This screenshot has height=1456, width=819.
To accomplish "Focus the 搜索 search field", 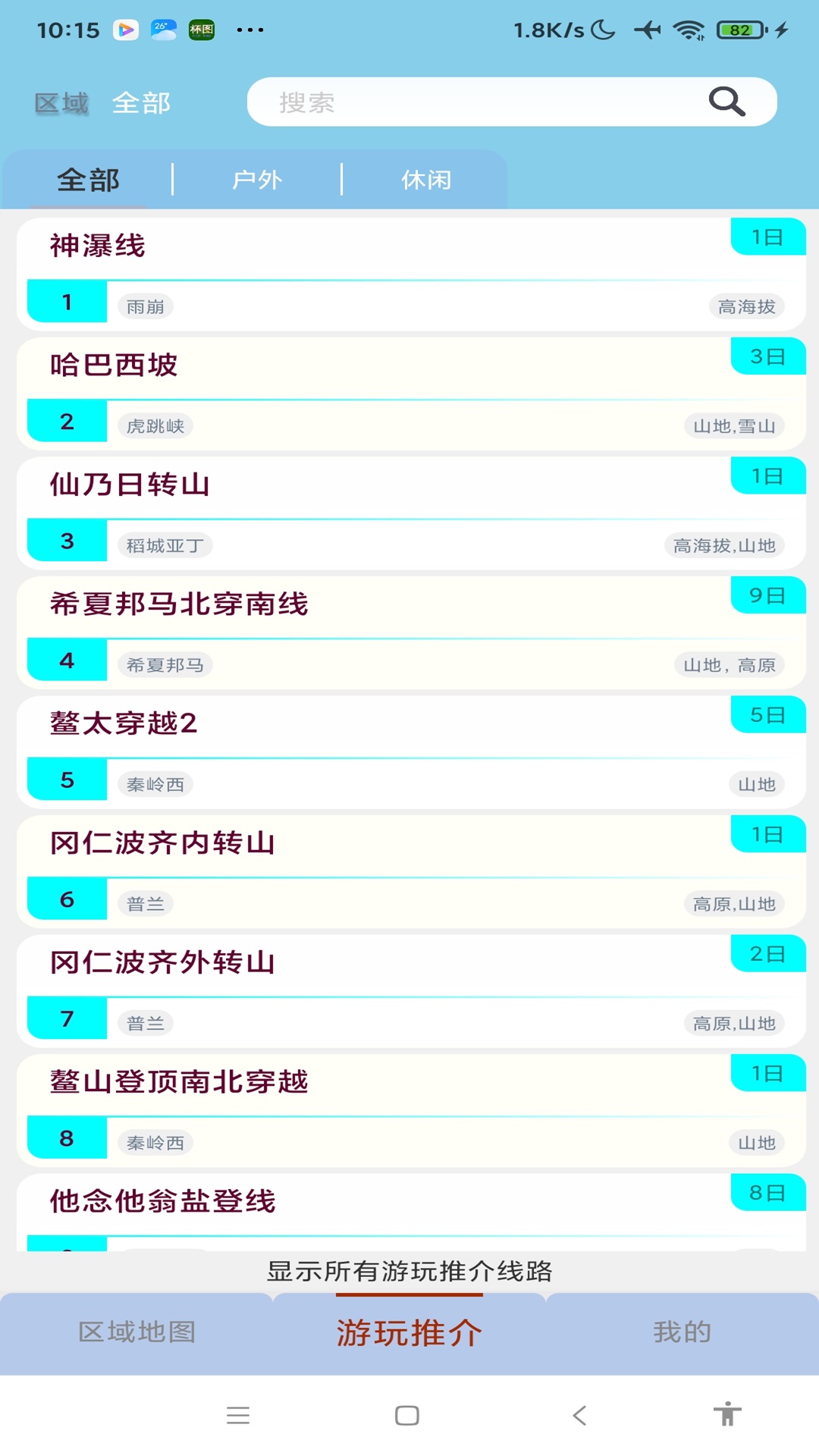I will (512, 102).
